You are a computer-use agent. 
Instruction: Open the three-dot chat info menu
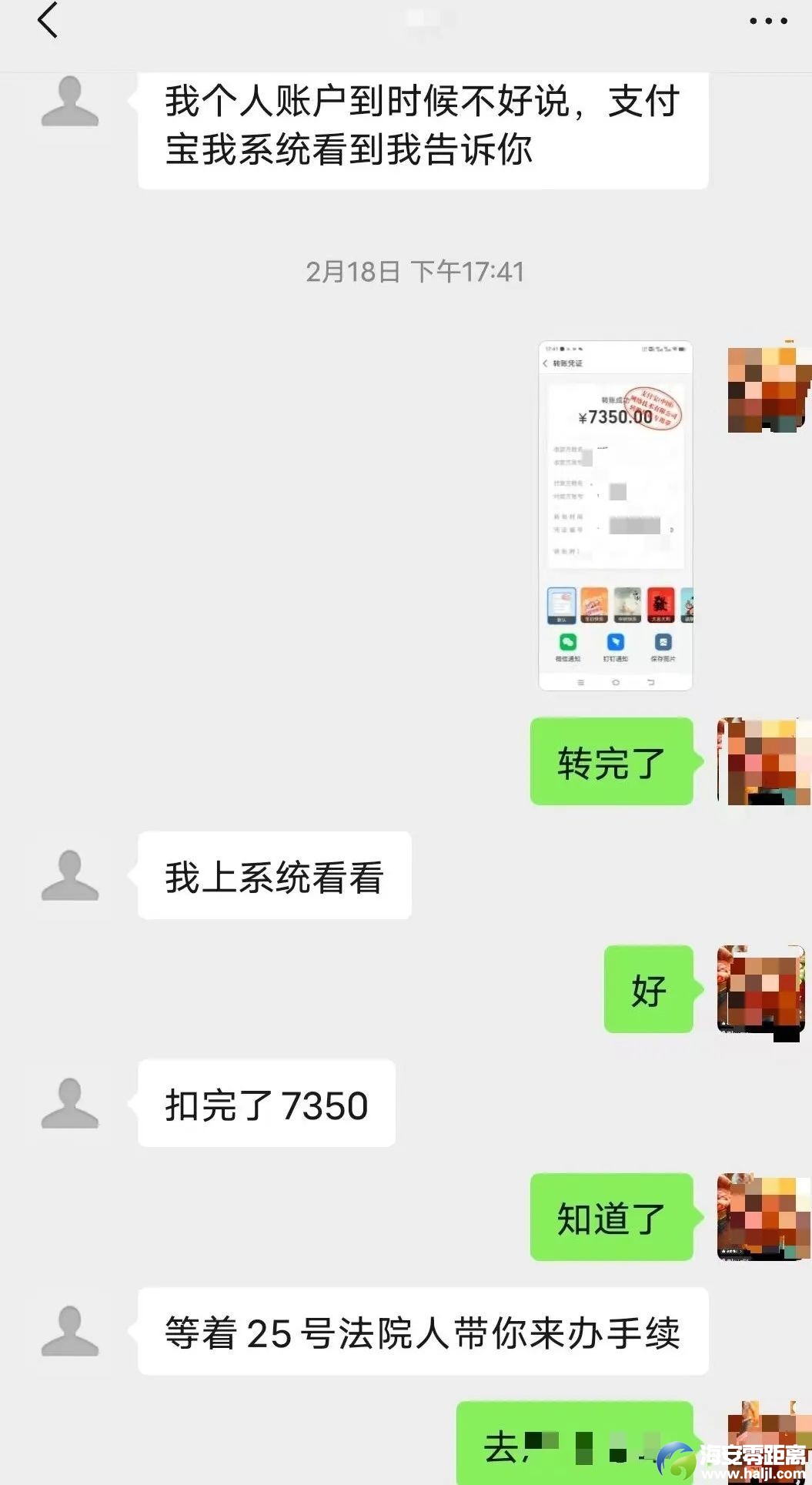tap(768, 22)
